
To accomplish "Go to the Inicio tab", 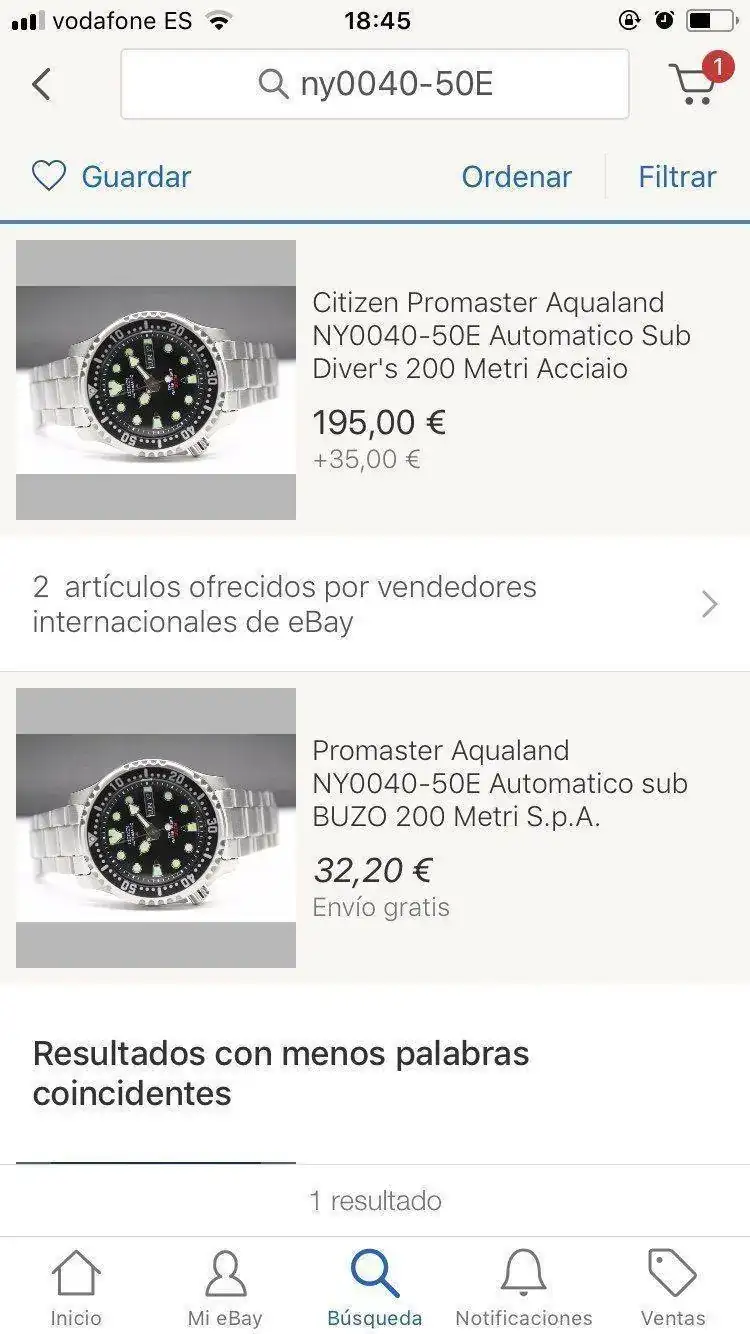I will click(x=76, y=1288).
